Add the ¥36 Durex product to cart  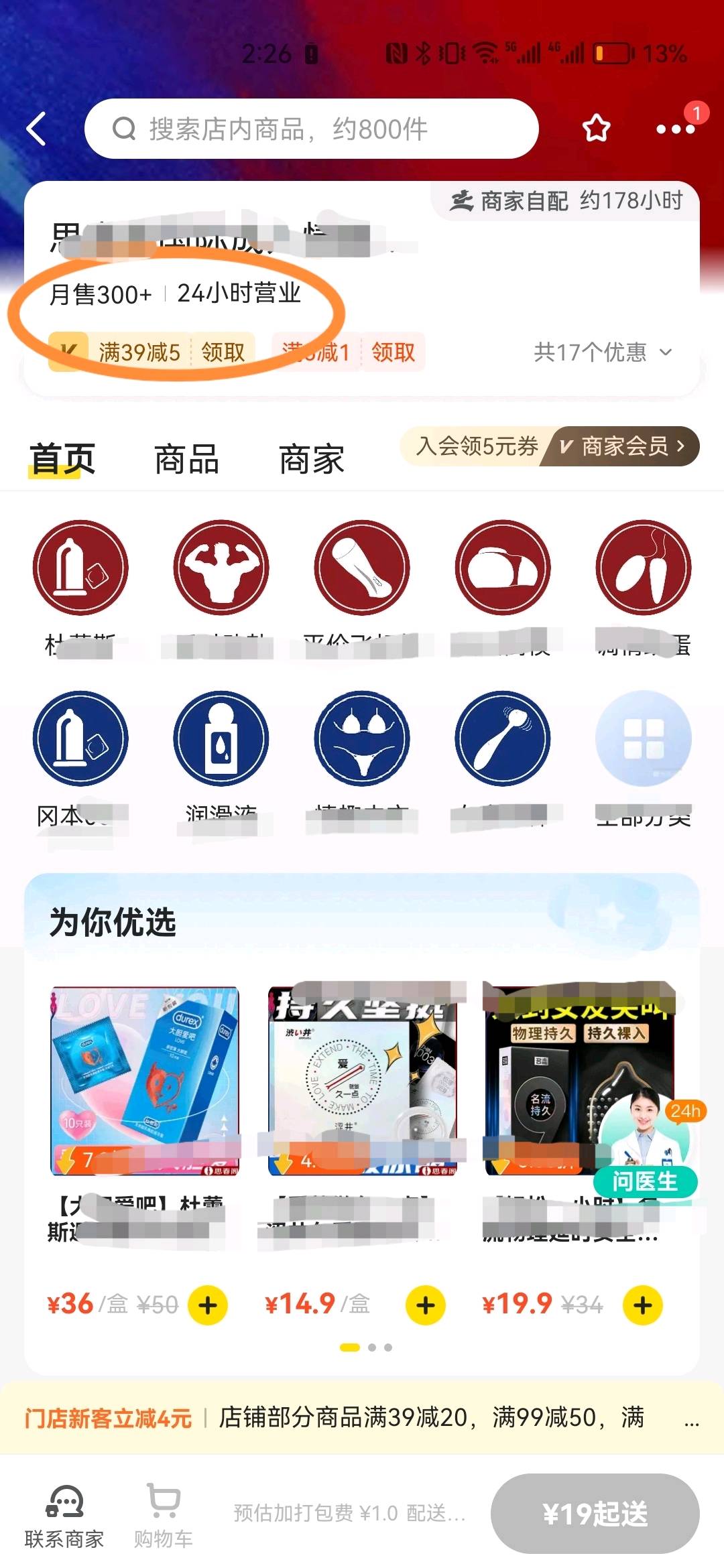208,1305
